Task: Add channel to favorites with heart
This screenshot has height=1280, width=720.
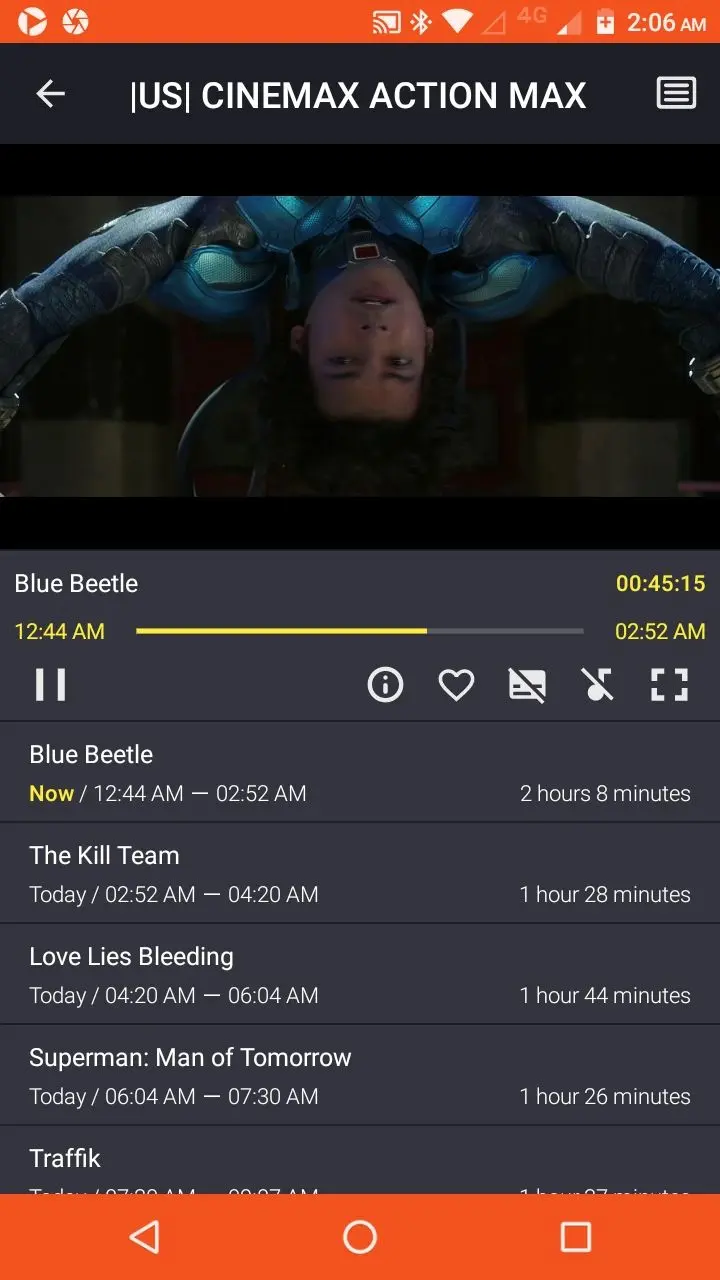Action: click(x=456, y=685)
